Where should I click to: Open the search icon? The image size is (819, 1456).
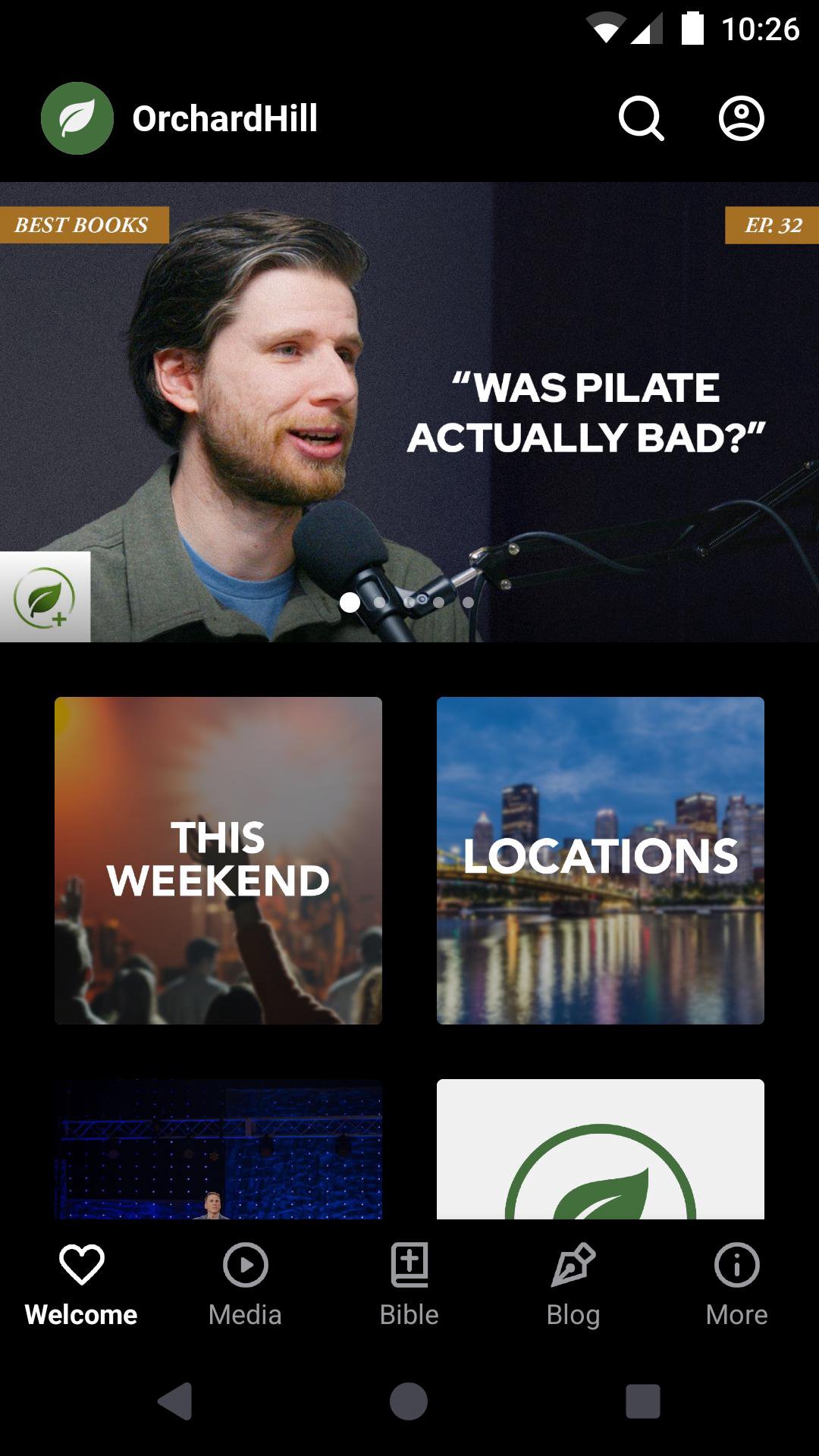(641, 118)
